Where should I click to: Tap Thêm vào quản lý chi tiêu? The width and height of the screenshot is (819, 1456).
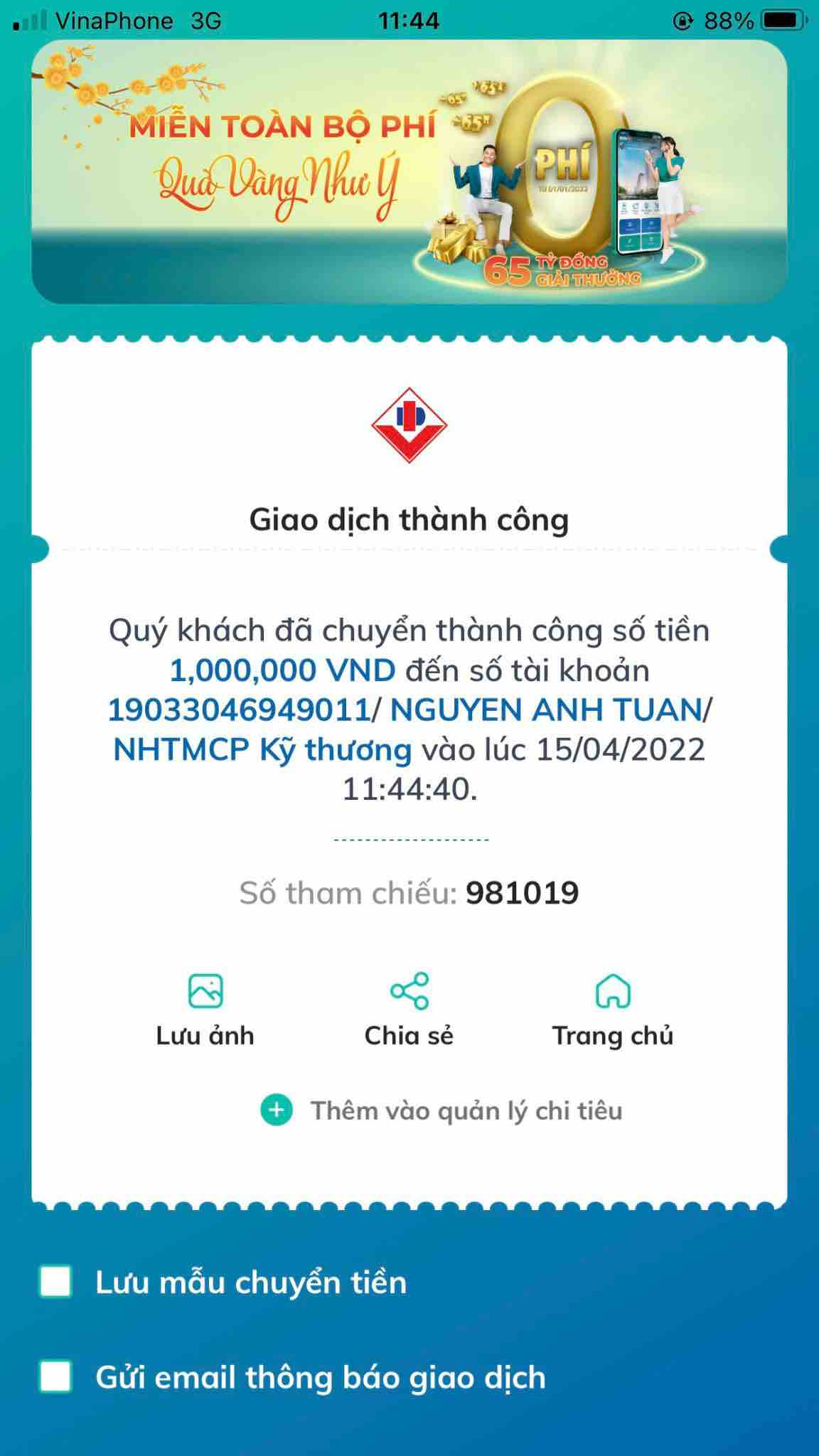click(x=441, y=1110)
